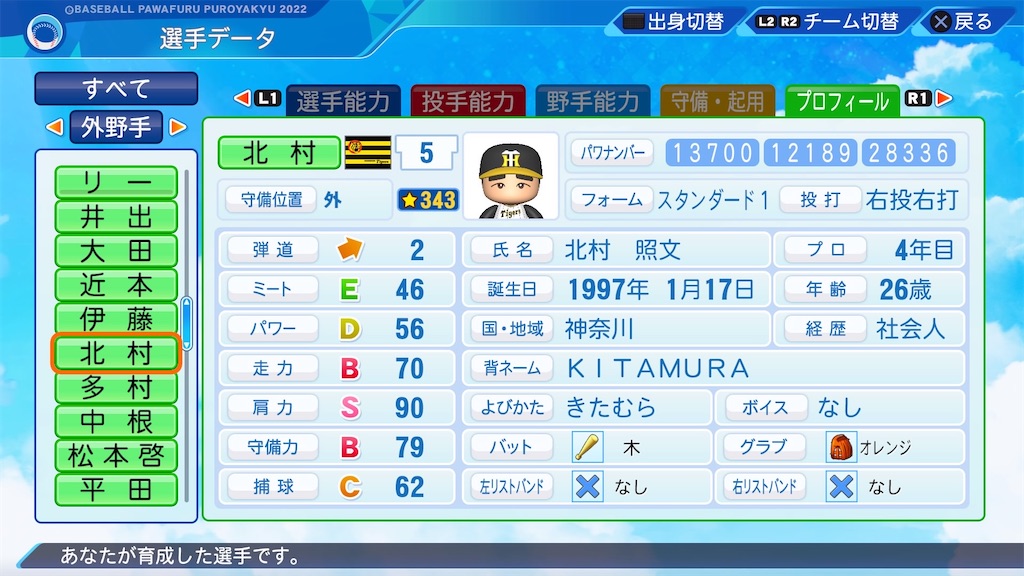Select player 多村 in the list

(x=116, y=387)
